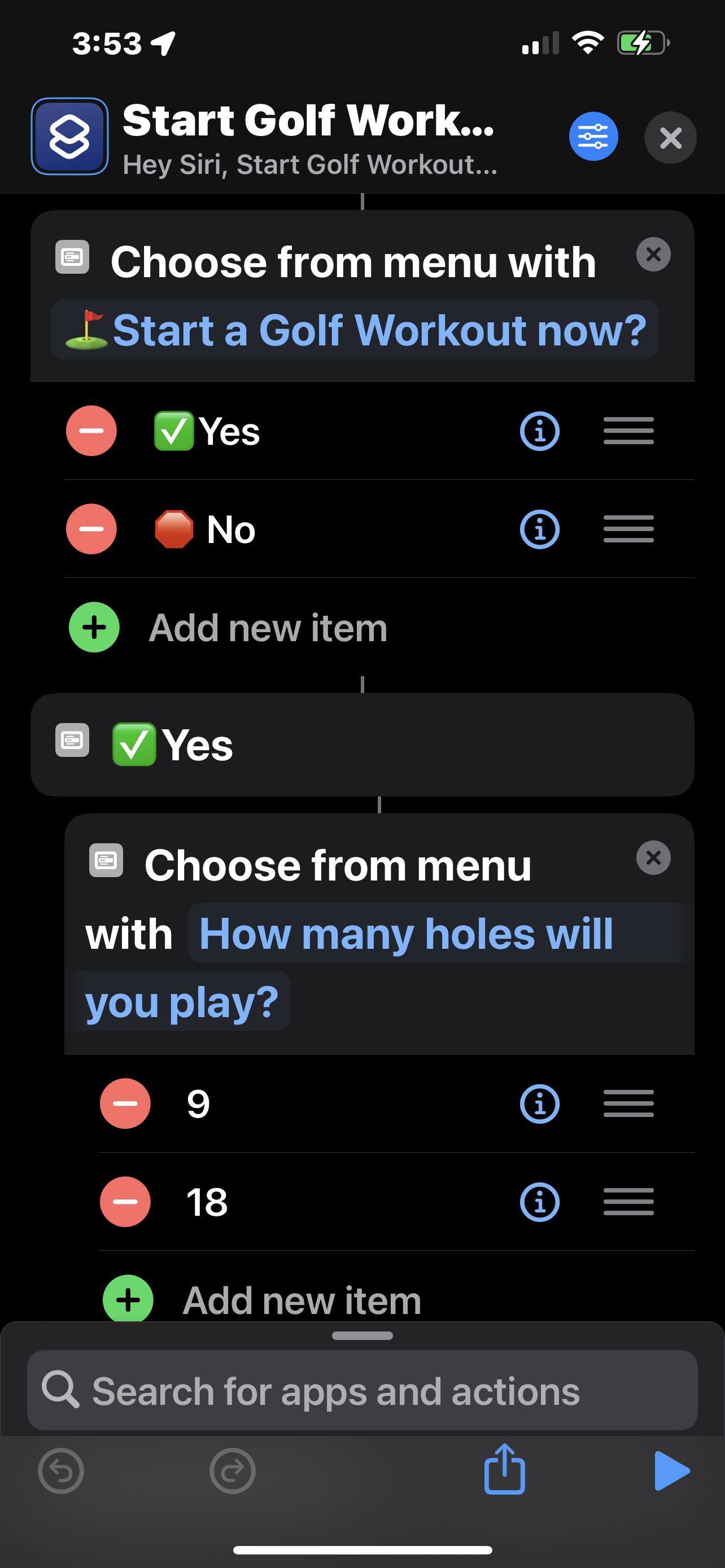Screen dimensions: 725x1568
Task: Search for apps and actions
Action: click(362, 1390)
